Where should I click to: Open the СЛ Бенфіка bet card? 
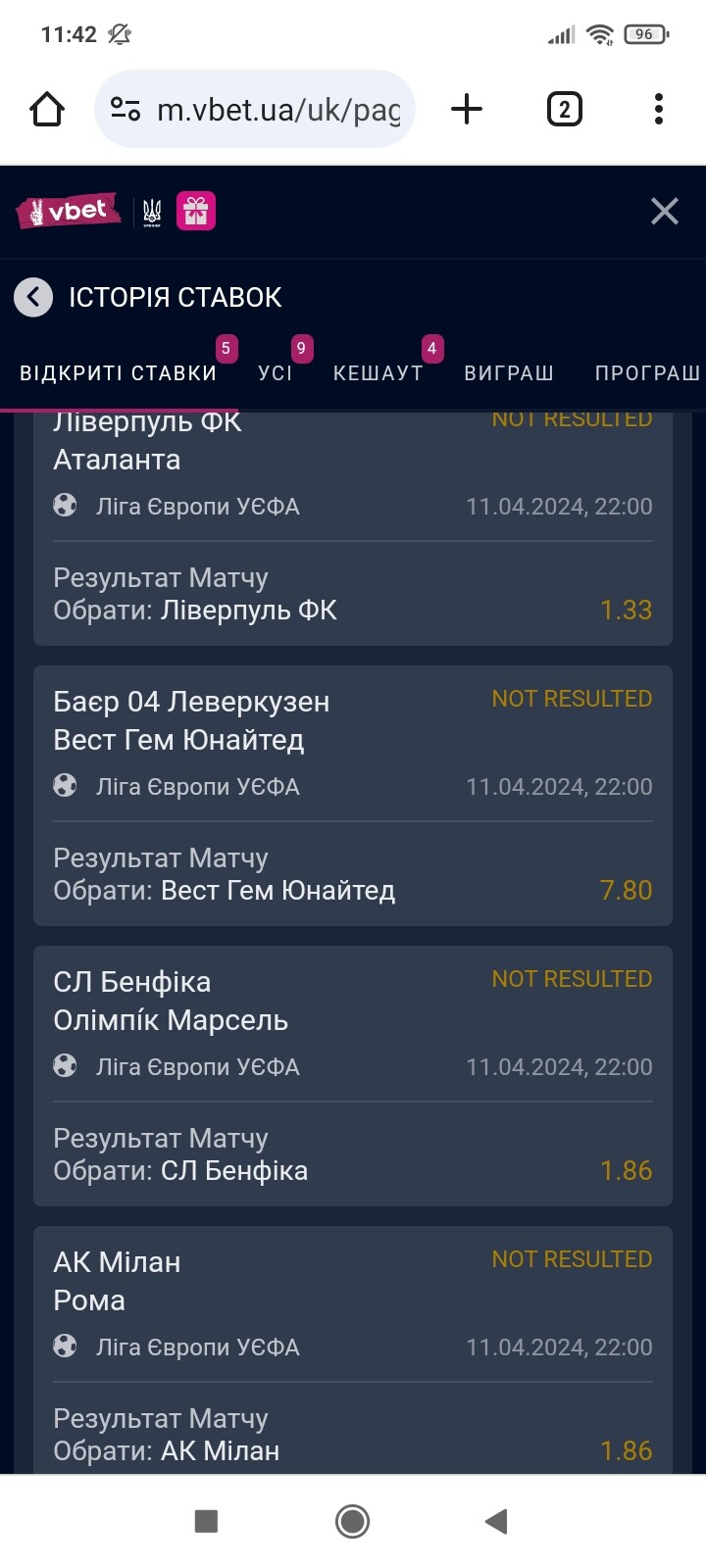pos(353,1076)
